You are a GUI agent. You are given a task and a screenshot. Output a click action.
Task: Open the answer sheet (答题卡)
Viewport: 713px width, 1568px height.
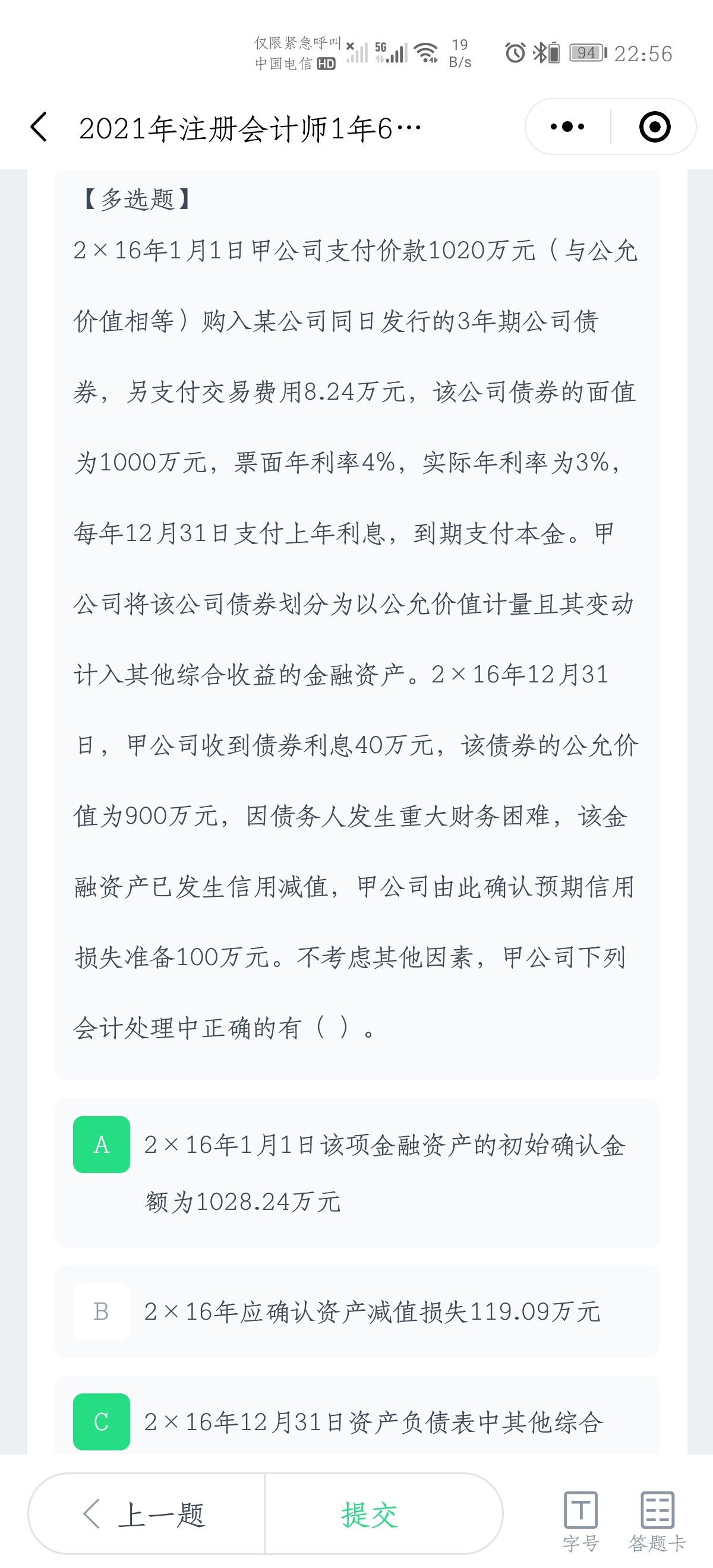[657, 1520]
